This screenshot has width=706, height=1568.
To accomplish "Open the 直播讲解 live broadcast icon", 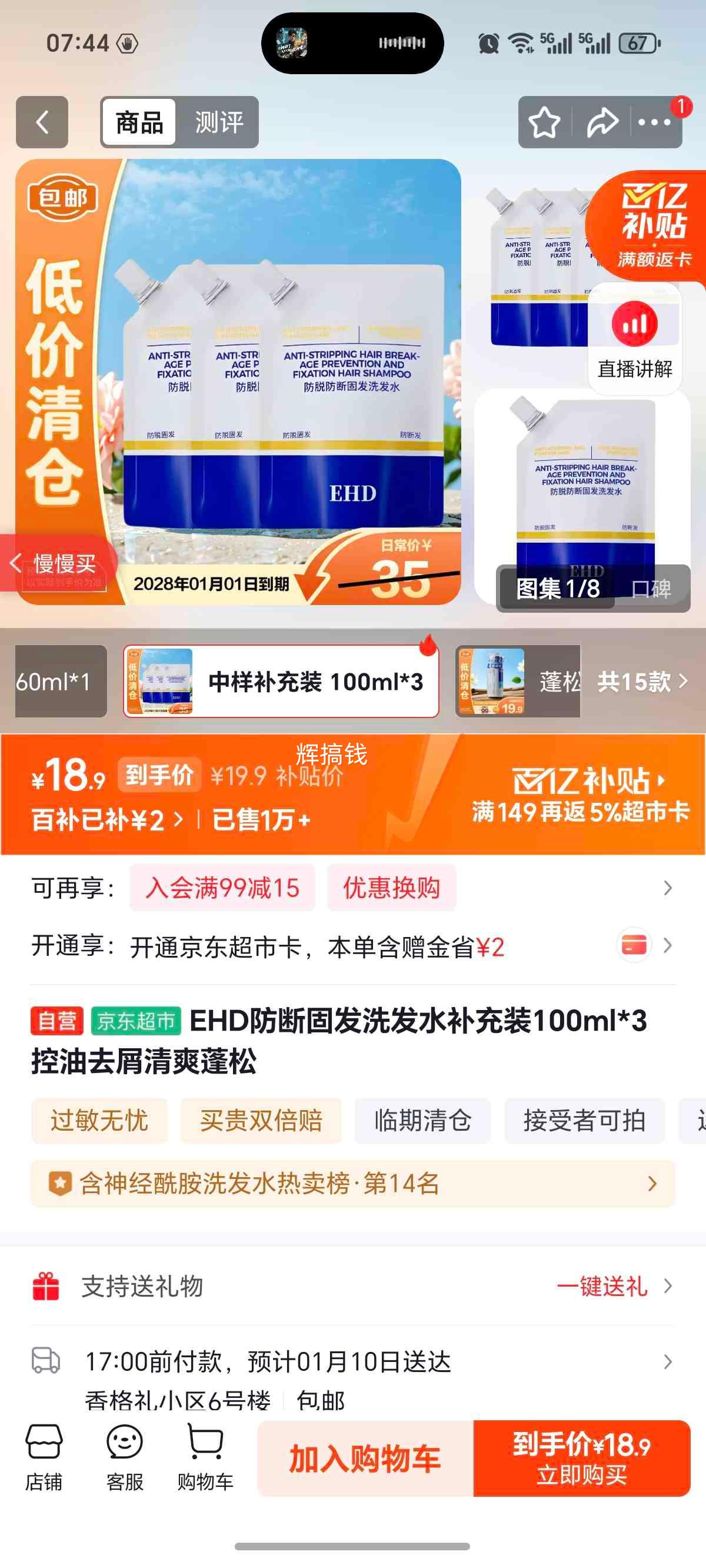I will 635,325.
